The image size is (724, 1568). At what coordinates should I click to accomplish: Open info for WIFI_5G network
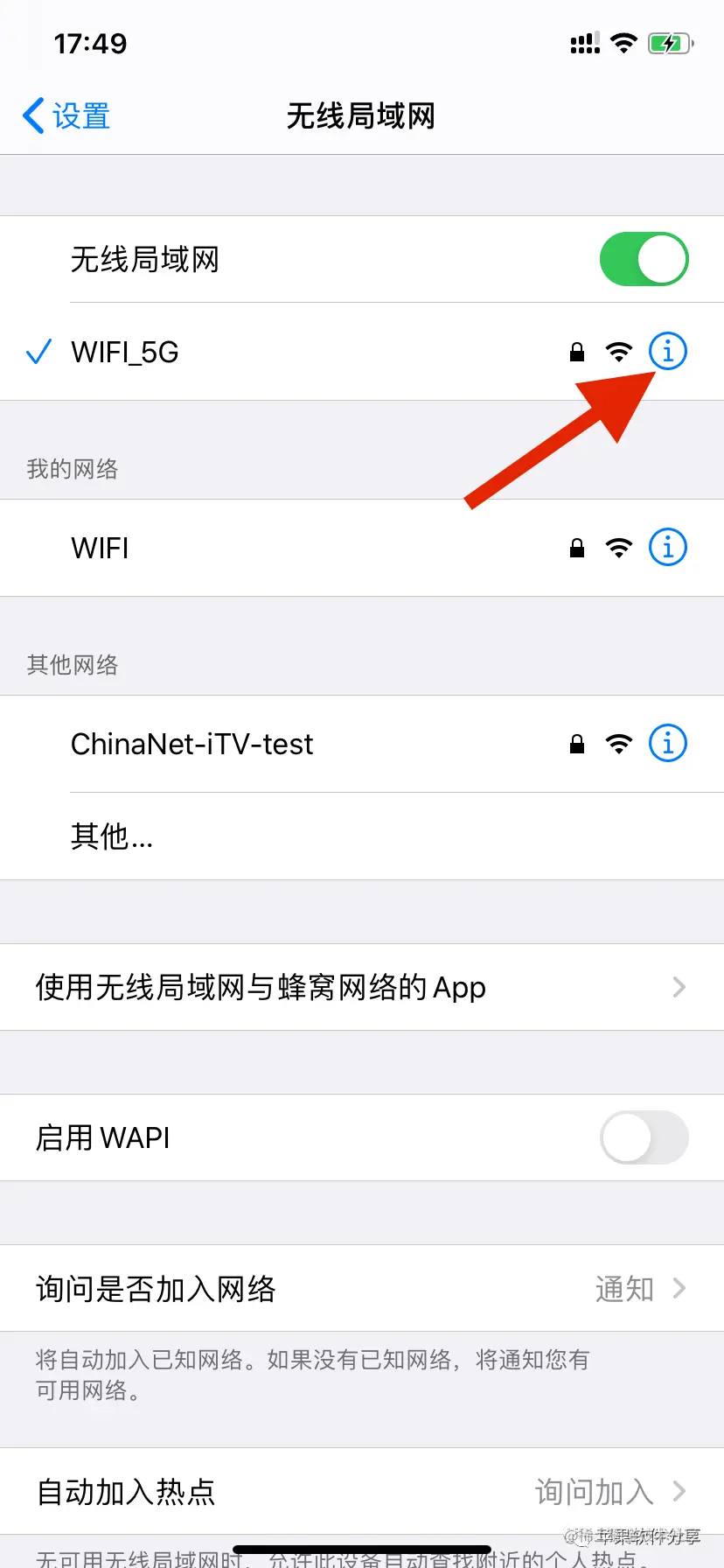click(668, 352)
